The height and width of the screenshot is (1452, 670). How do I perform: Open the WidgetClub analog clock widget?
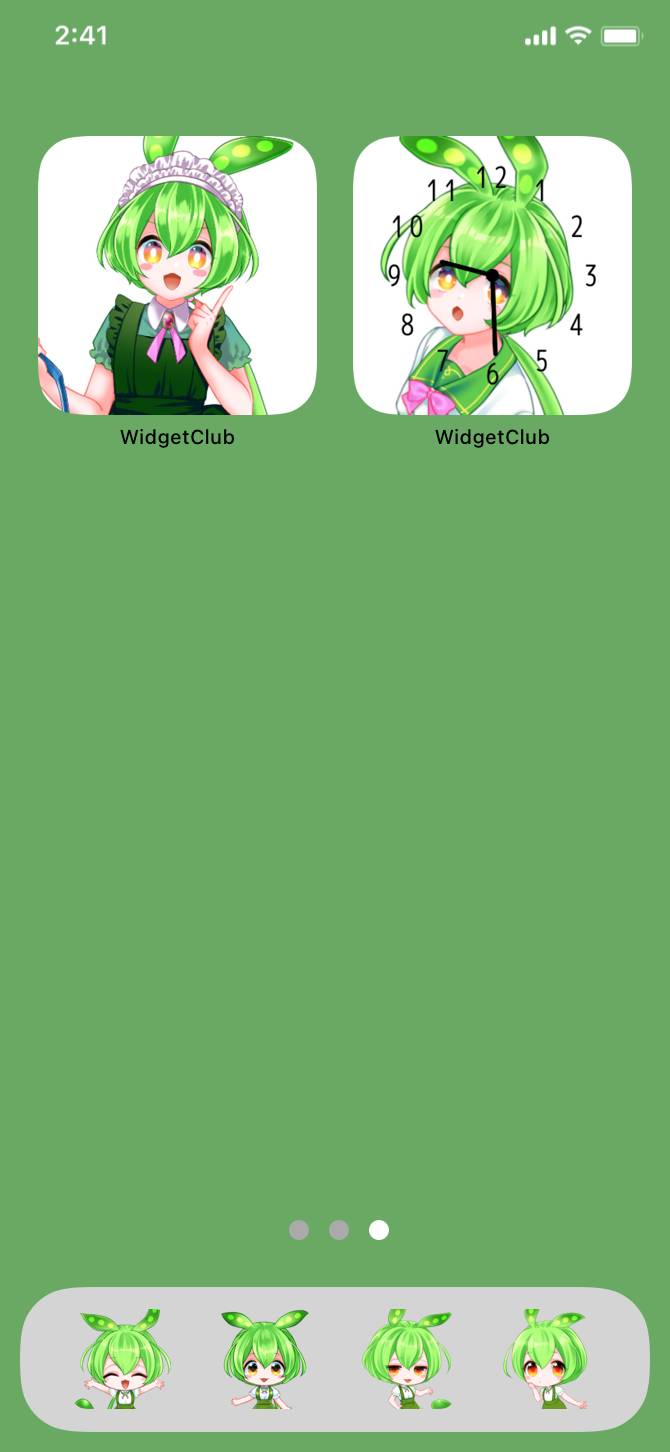coord(492,275)
